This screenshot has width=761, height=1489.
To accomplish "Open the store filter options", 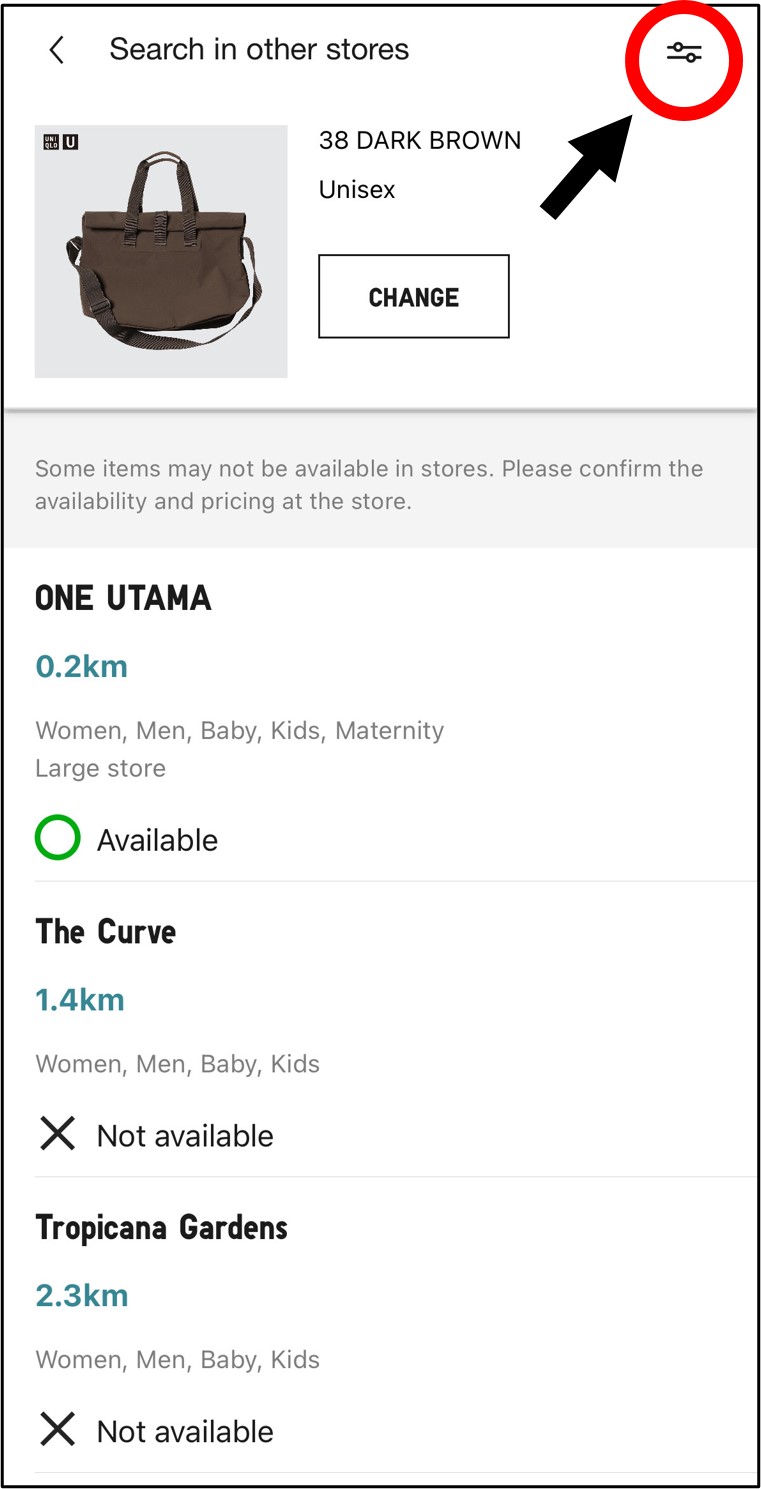I will tap(684, 54).
